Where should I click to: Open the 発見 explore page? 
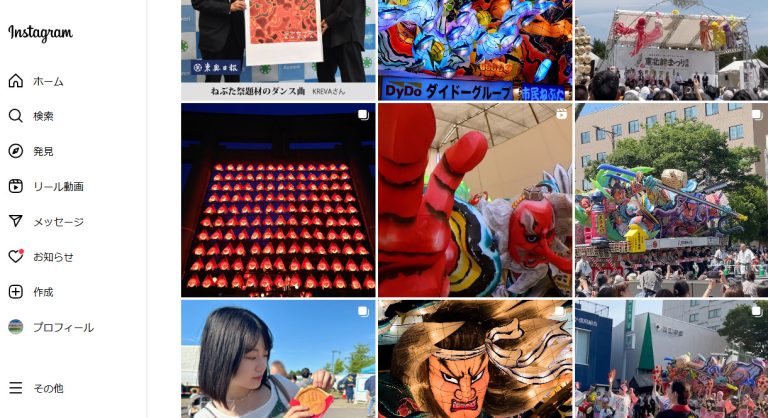42,151
